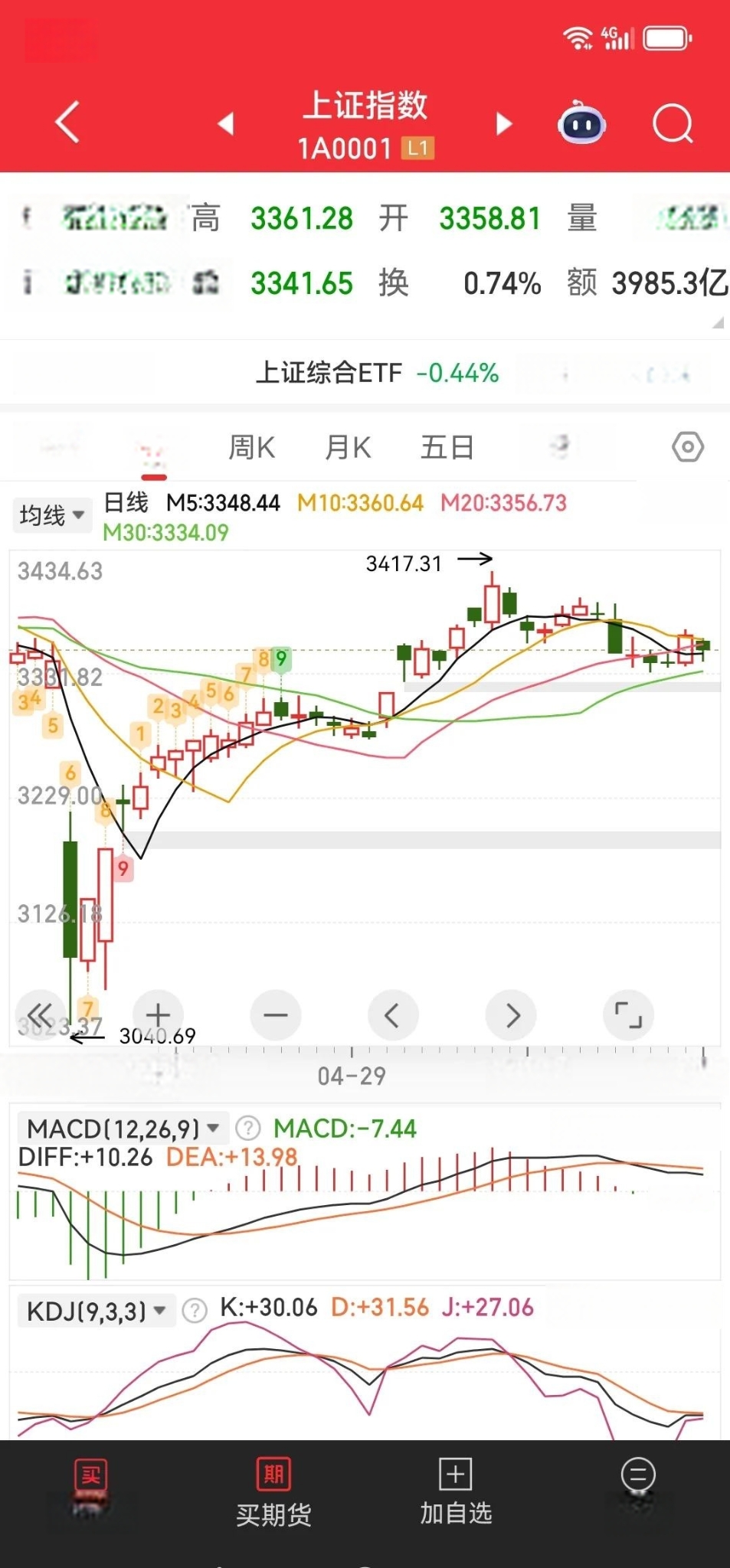This screenshot has width=730, height=1568.
Task: Move the chart left with the single arrow
Action: [393, 1015]
